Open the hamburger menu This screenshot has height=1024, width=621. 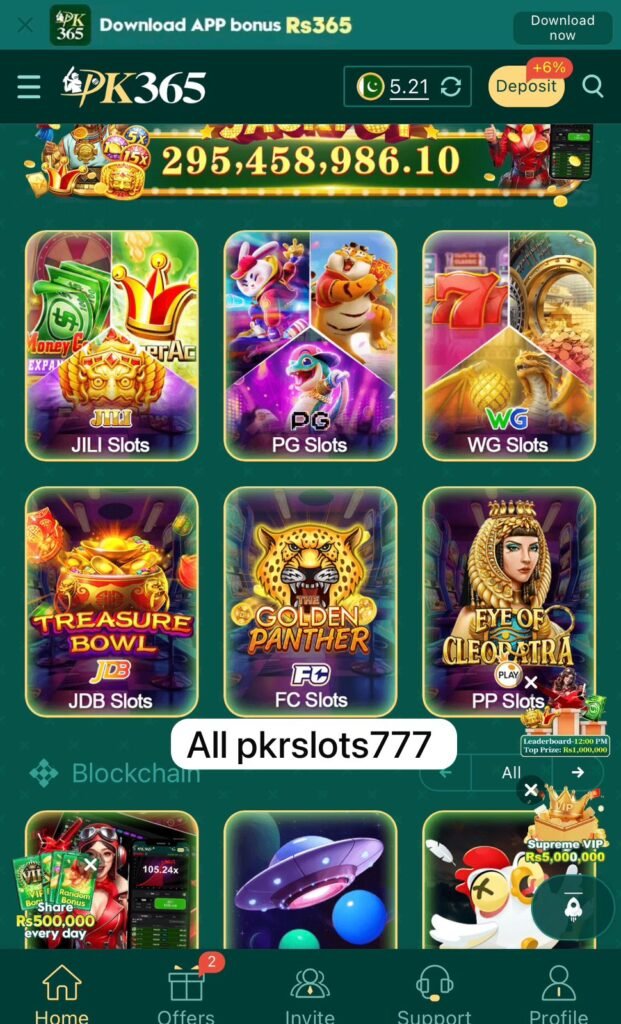pos(29,87)
